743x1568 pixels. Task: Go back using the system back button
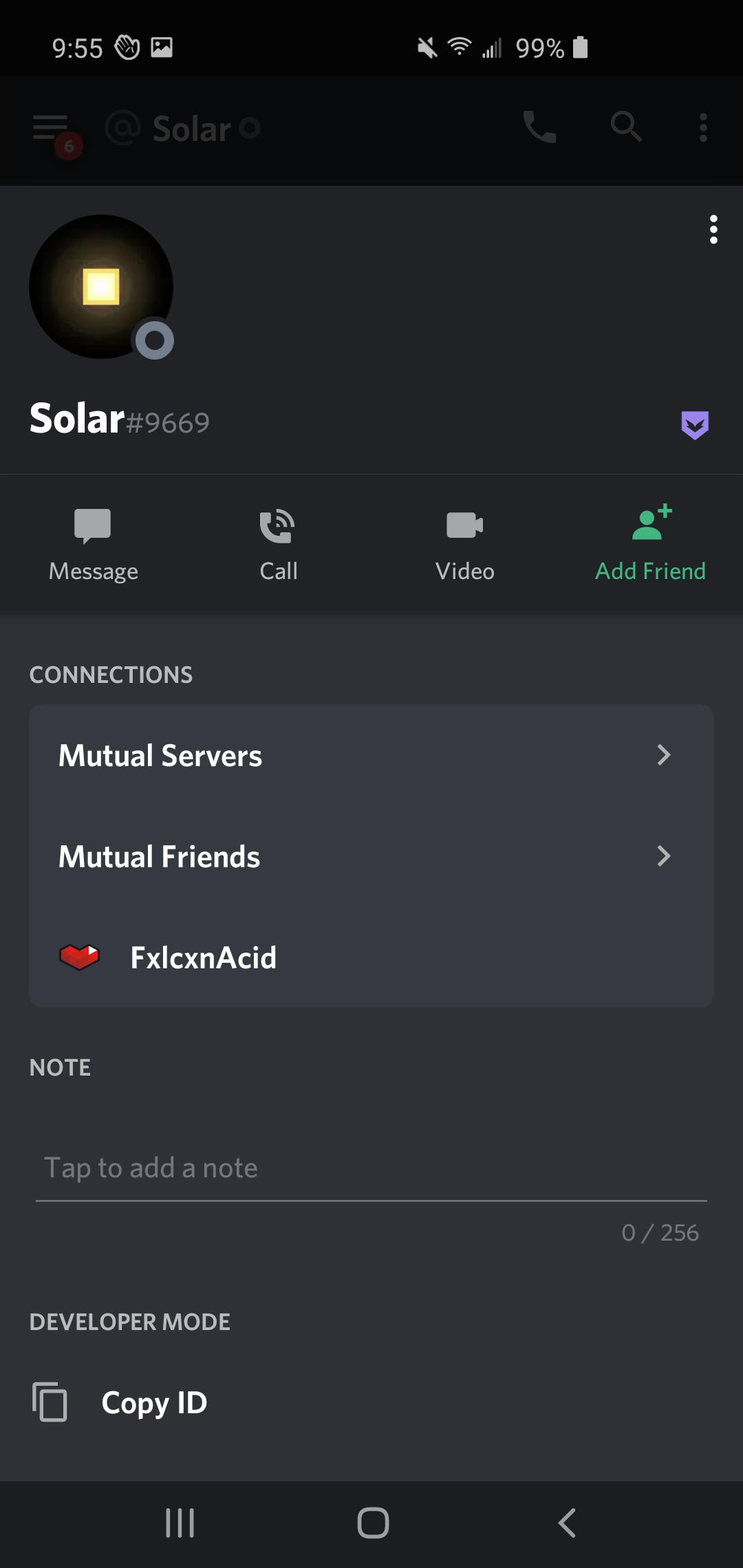(x=567, y=1523)
